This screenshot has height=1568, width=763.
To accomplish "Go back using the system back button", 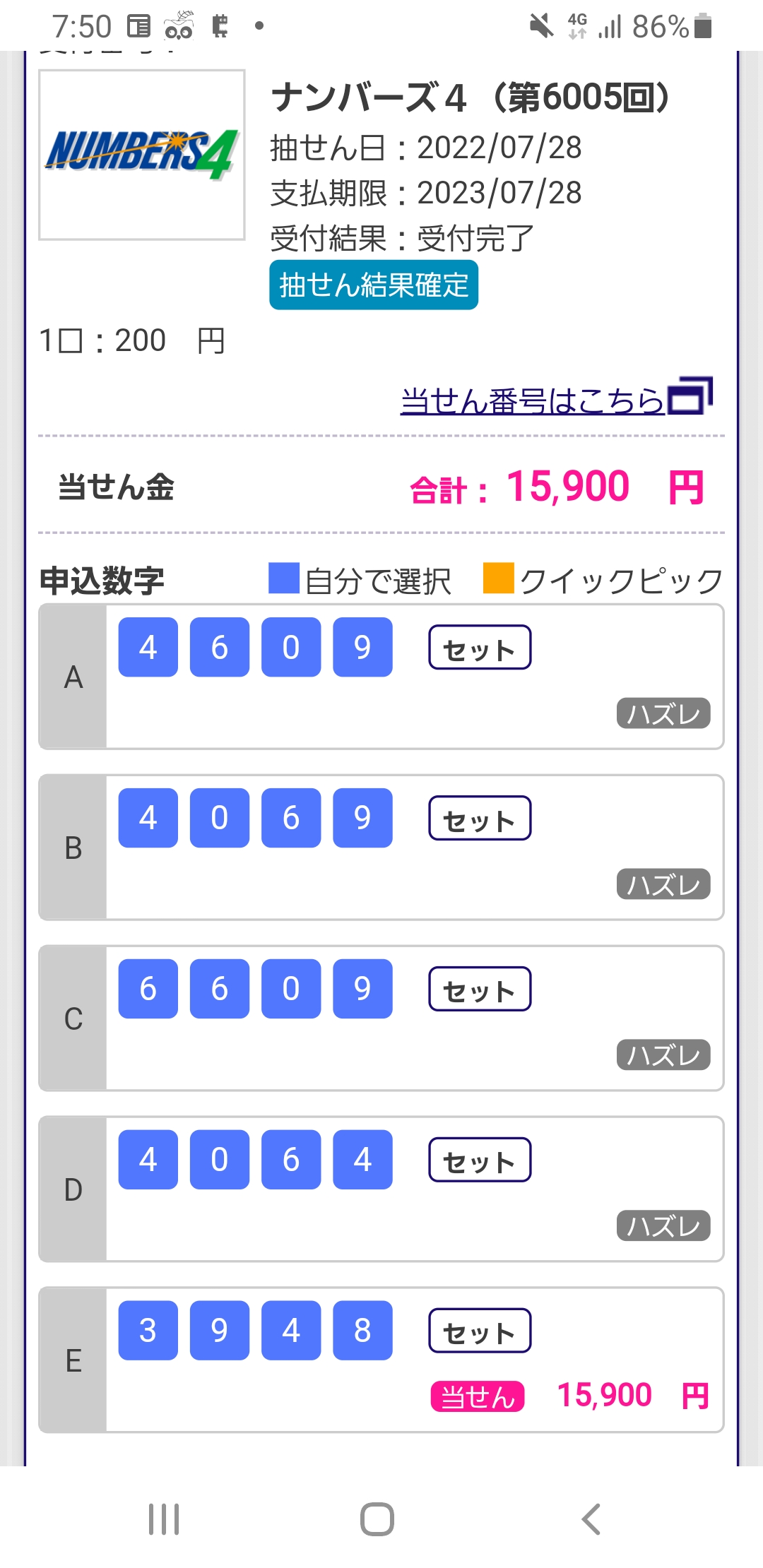I will 591,1519.
